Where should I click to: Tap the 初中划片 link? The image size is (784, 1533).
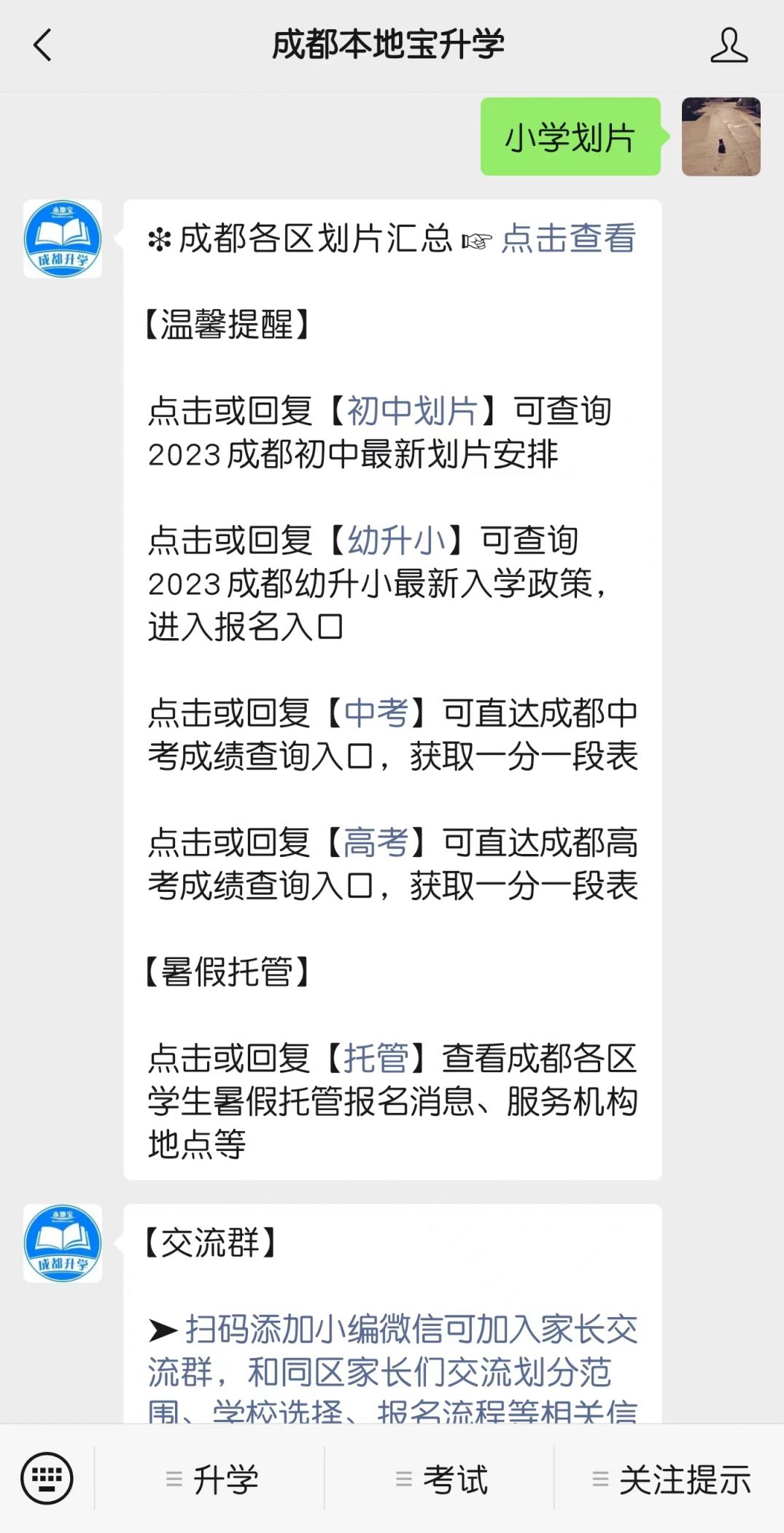[412, 411]
